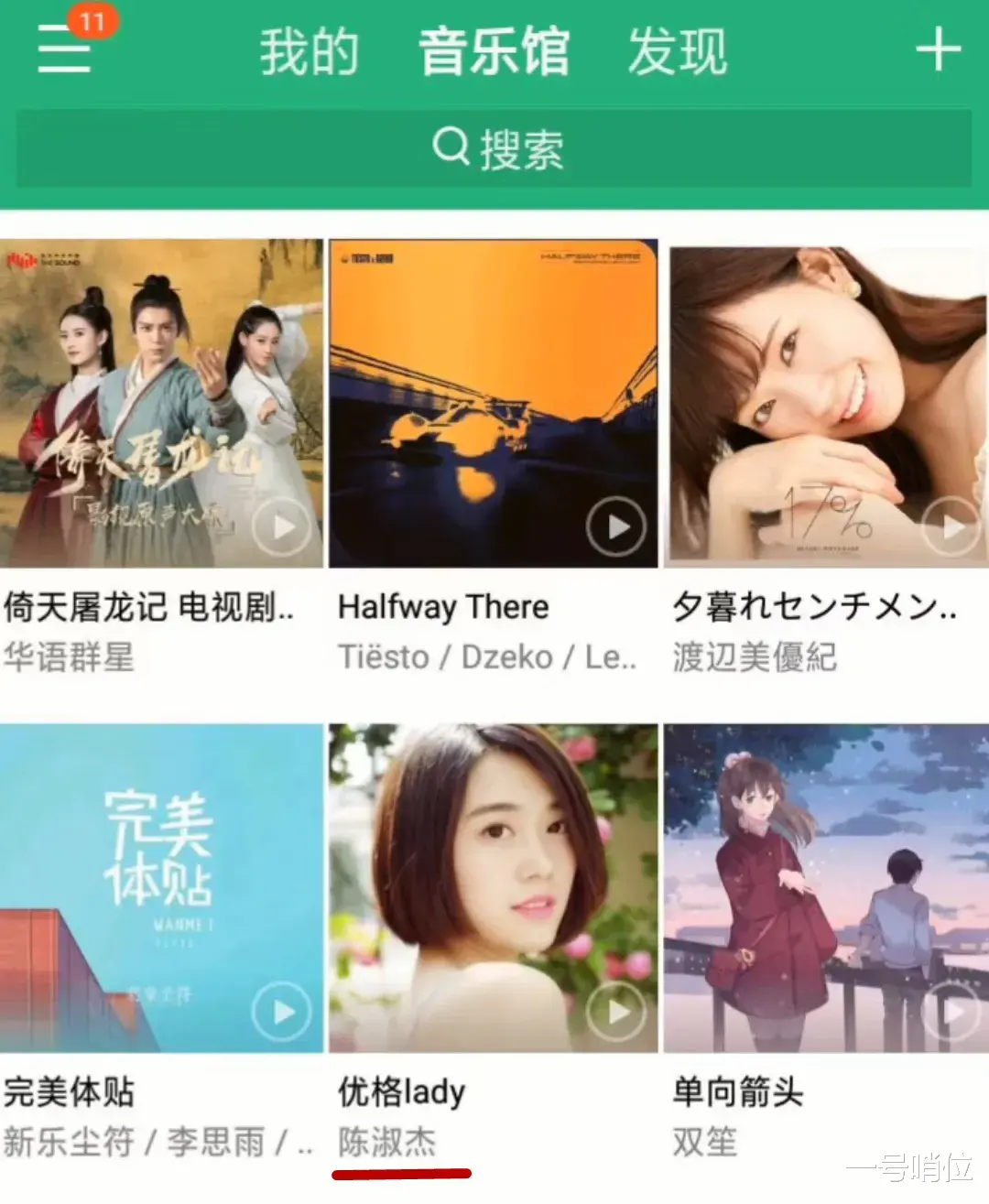This screenshot has height=1204, width=989.
Task: Open the artist link 渡边美優紀
Action: point(753,657)
